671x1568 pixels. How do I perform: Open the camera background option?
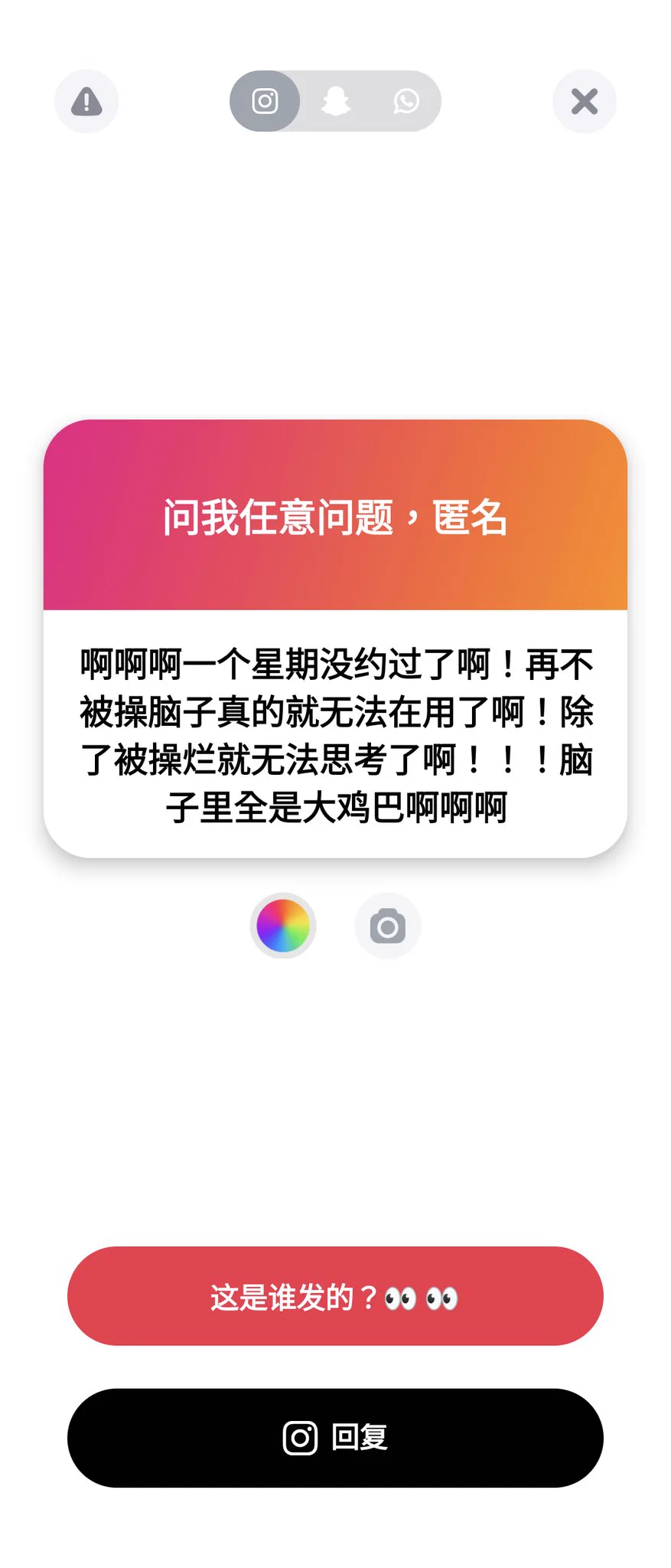click(387, 926)
